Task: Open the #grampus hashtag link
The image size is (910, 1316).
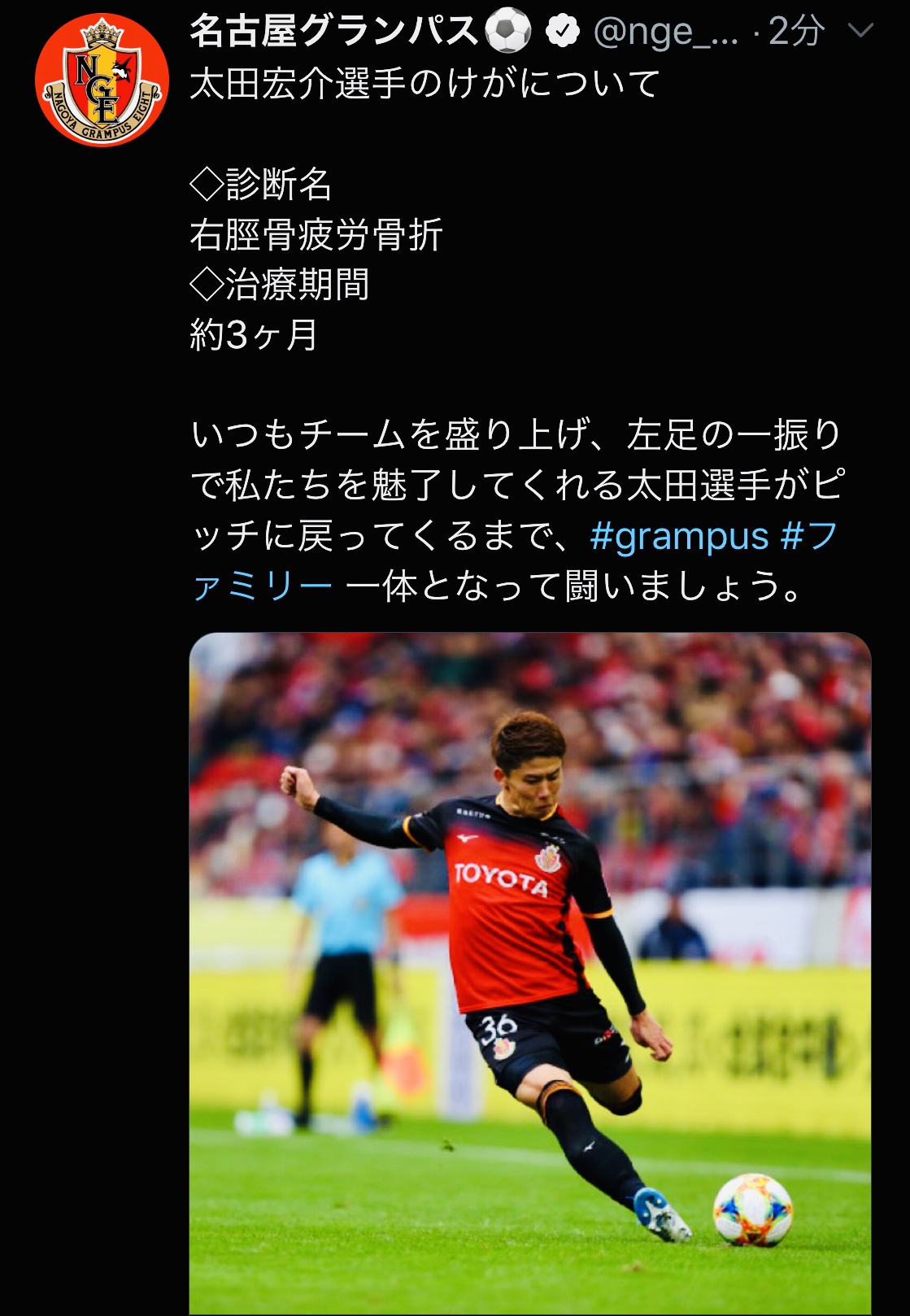Action: [x=679, y=537]
